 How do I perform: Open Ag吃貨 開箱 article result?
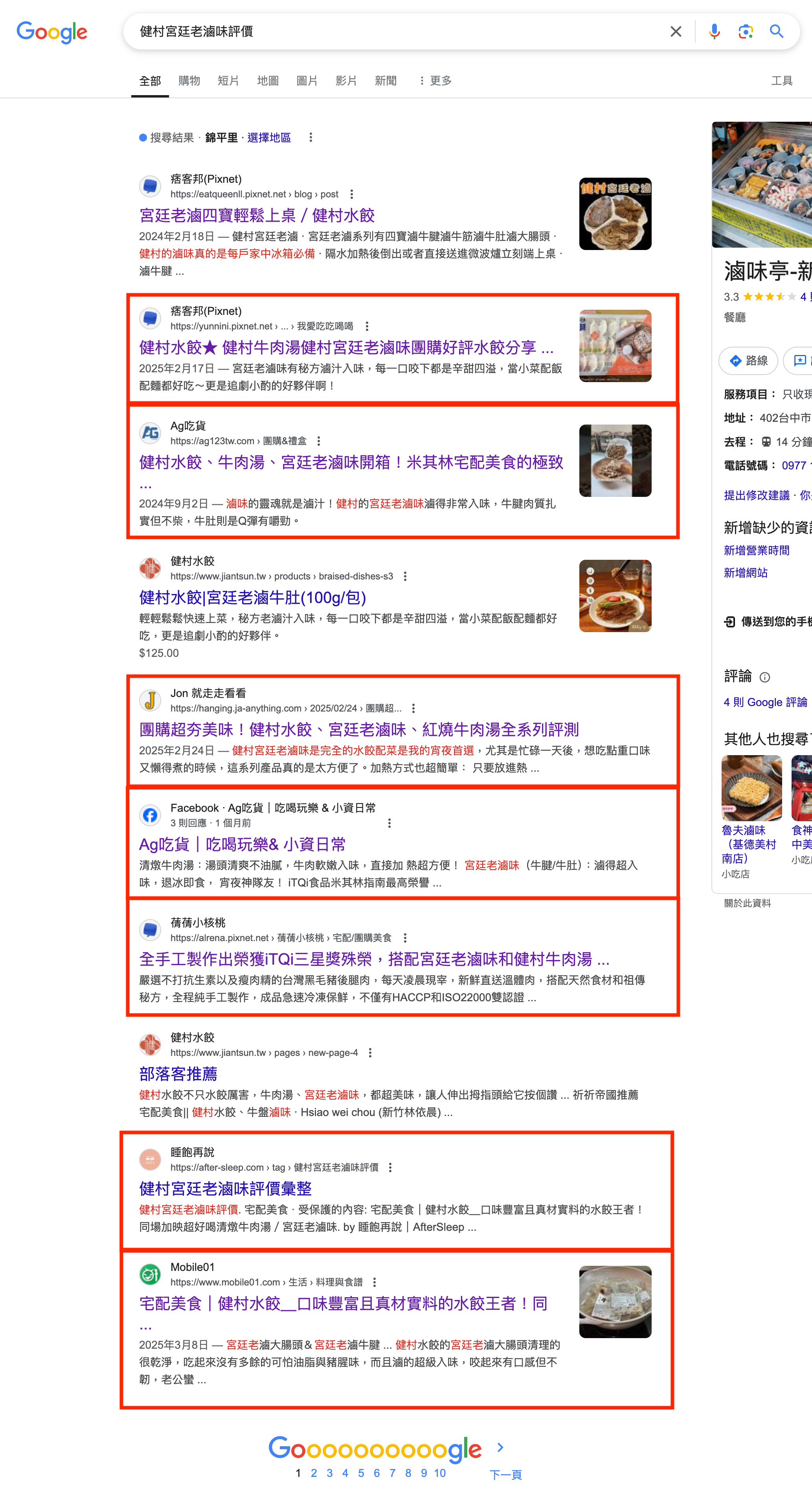click(351, 463)
